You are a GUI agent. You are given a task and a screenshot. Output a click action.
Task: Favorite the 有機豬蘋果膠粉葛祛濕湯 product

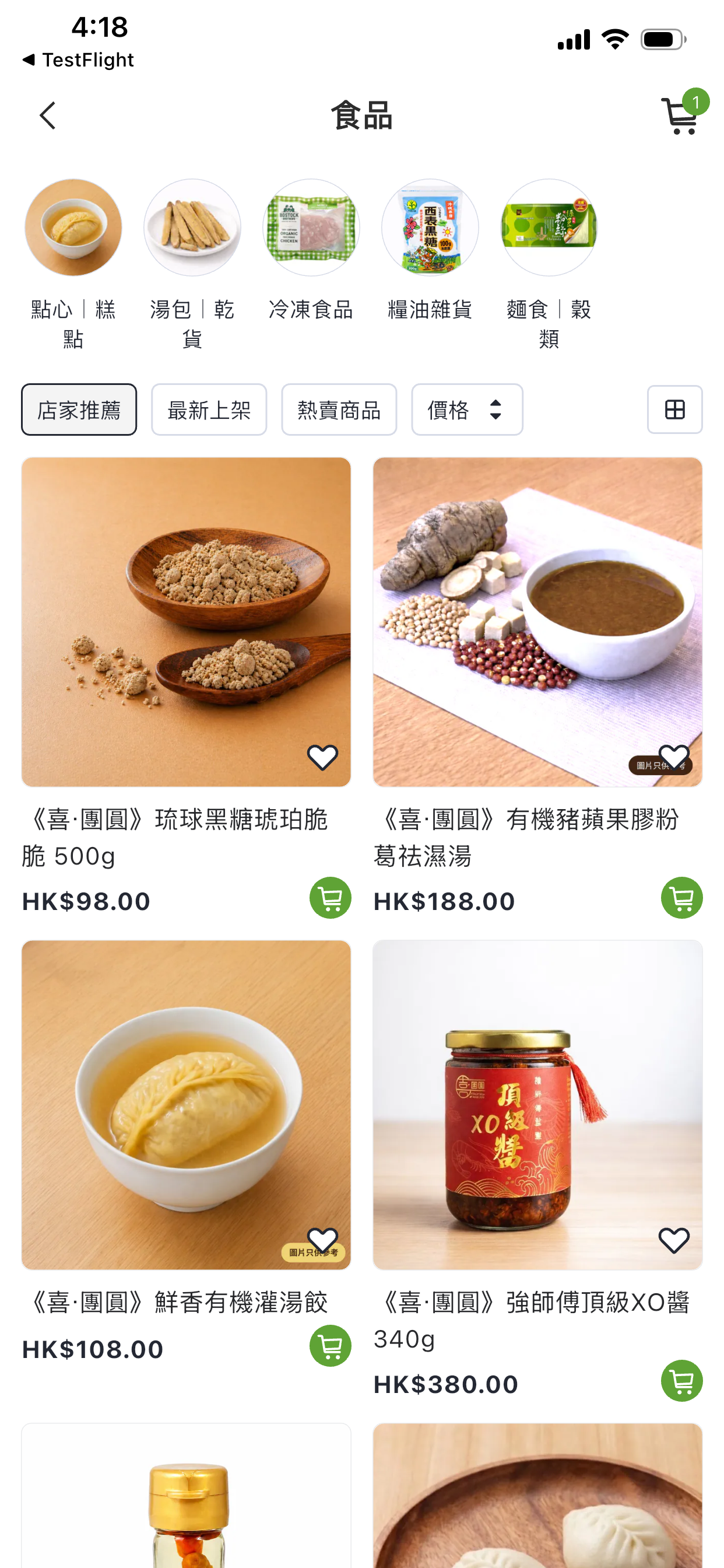tap(674, 758)
